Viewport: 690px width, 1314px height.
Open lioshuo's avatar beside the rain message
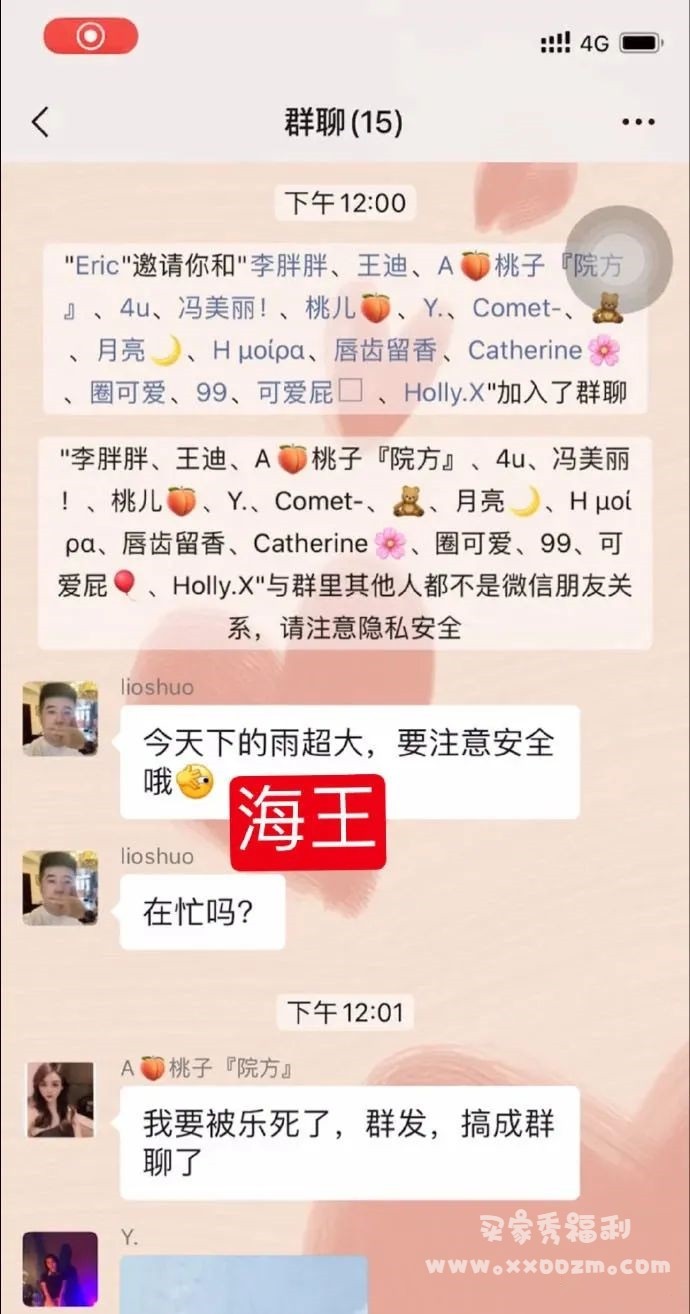click(60, 717)
